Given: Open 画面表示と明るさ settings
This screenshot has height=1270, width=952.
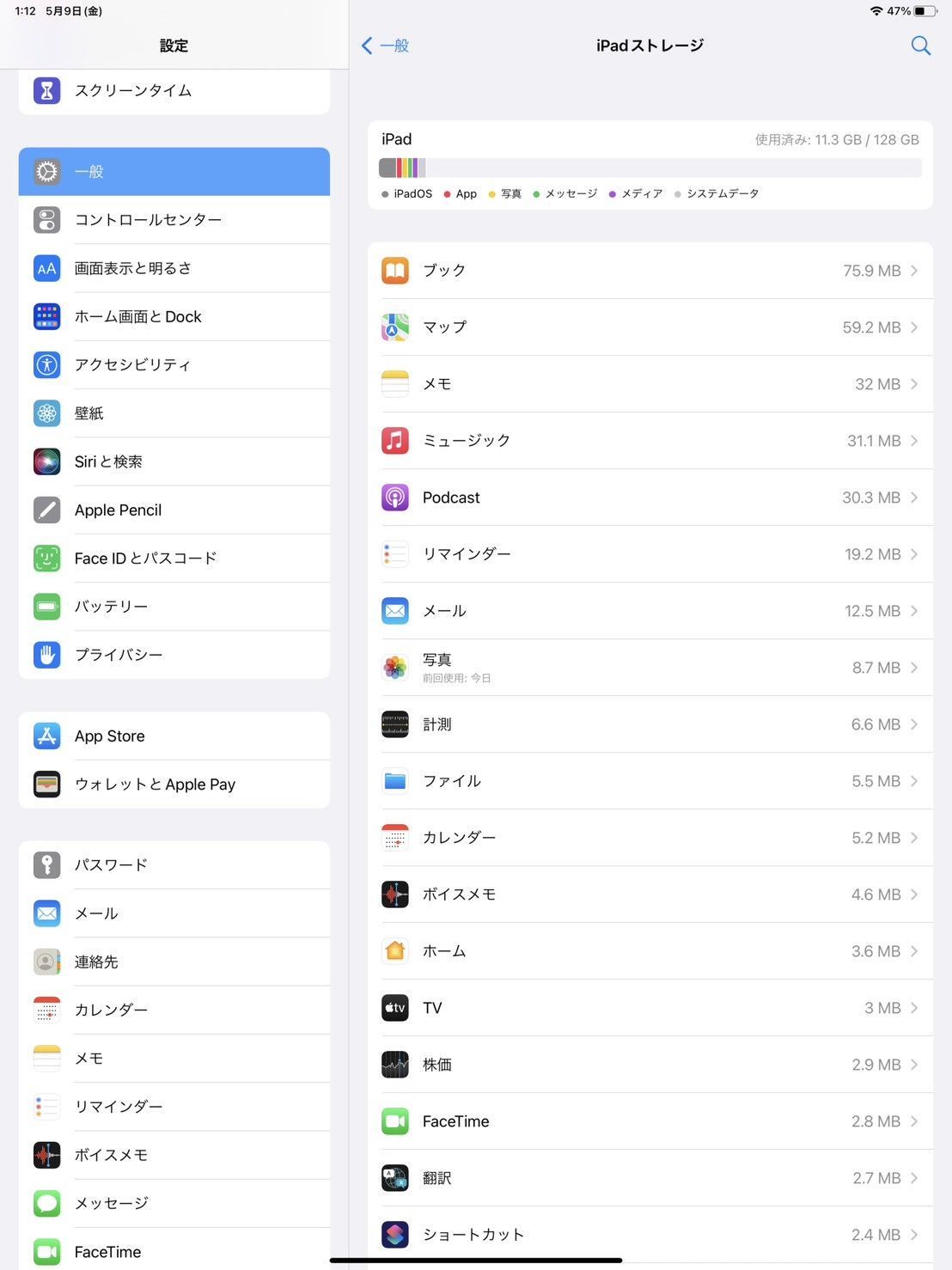Looking at the screenshot, I should 174,268.
